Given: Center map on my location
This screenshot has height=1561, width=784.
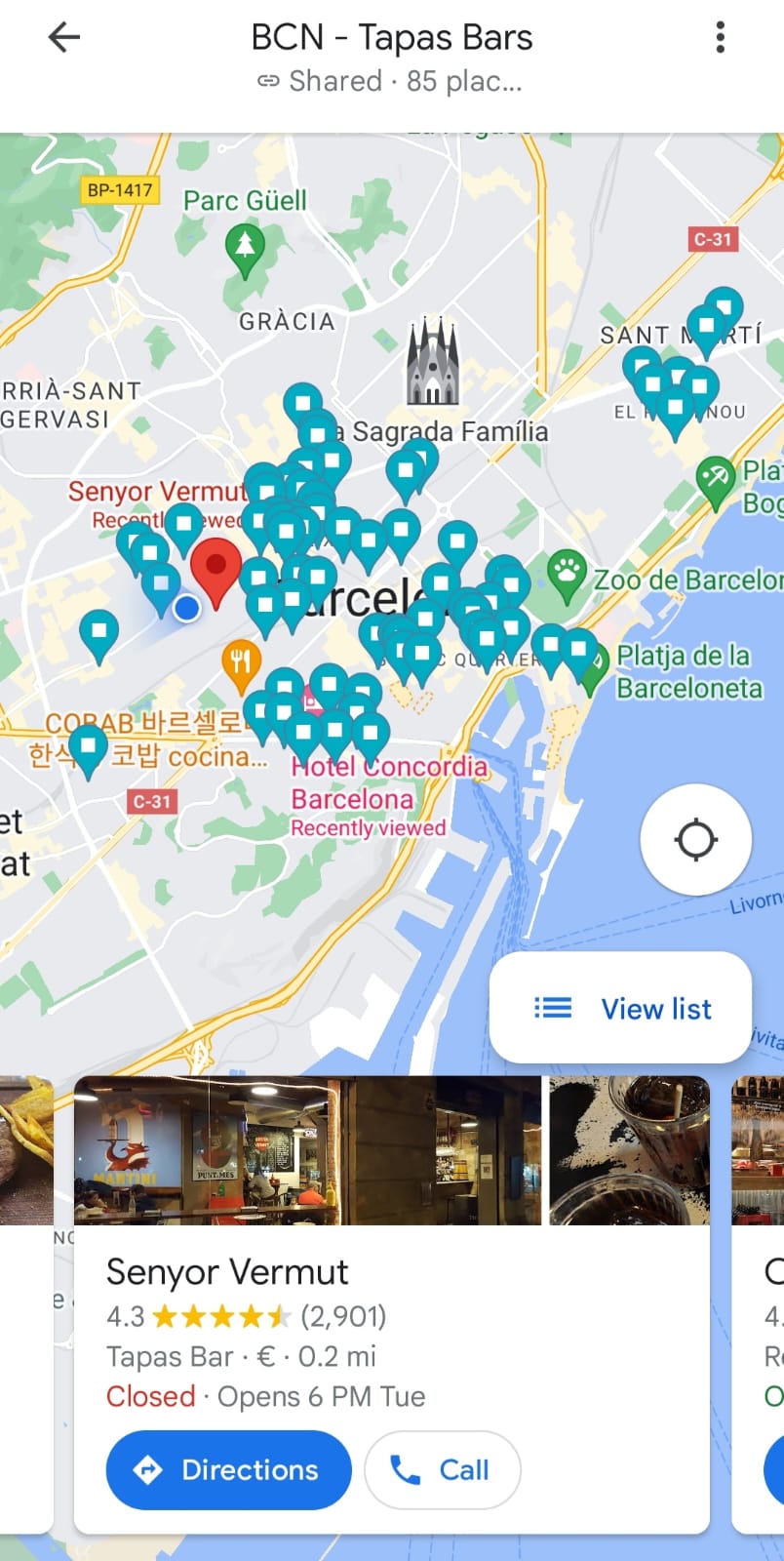Looking at the screenshot, I should click(x=695, y=839).
